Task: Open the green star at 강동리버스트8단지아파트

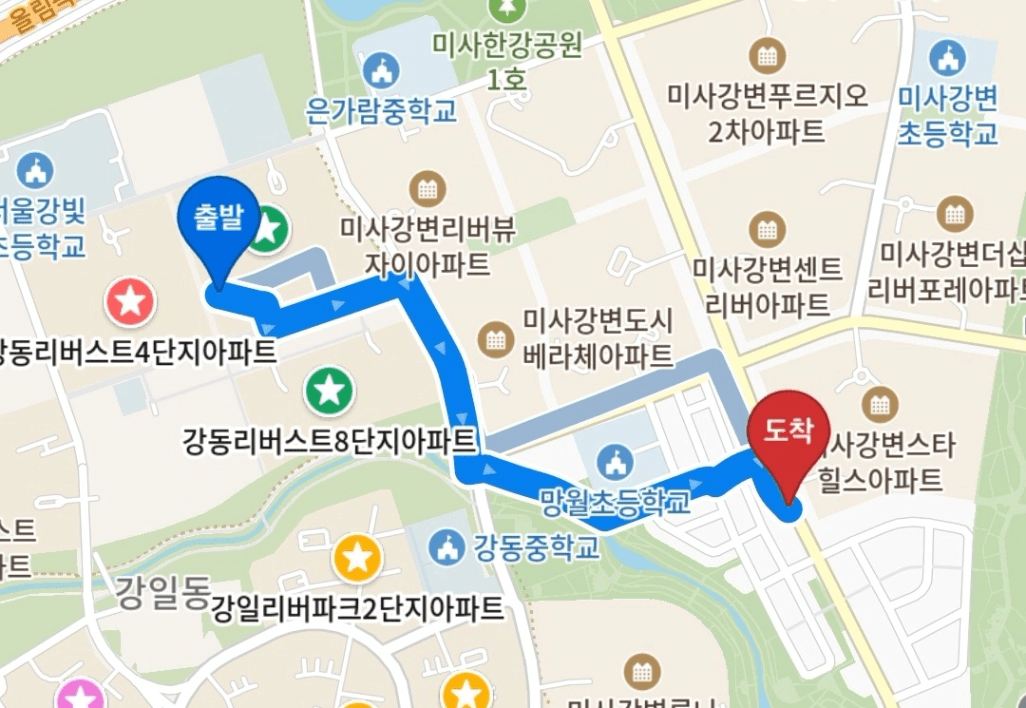Action: [330, 391]
